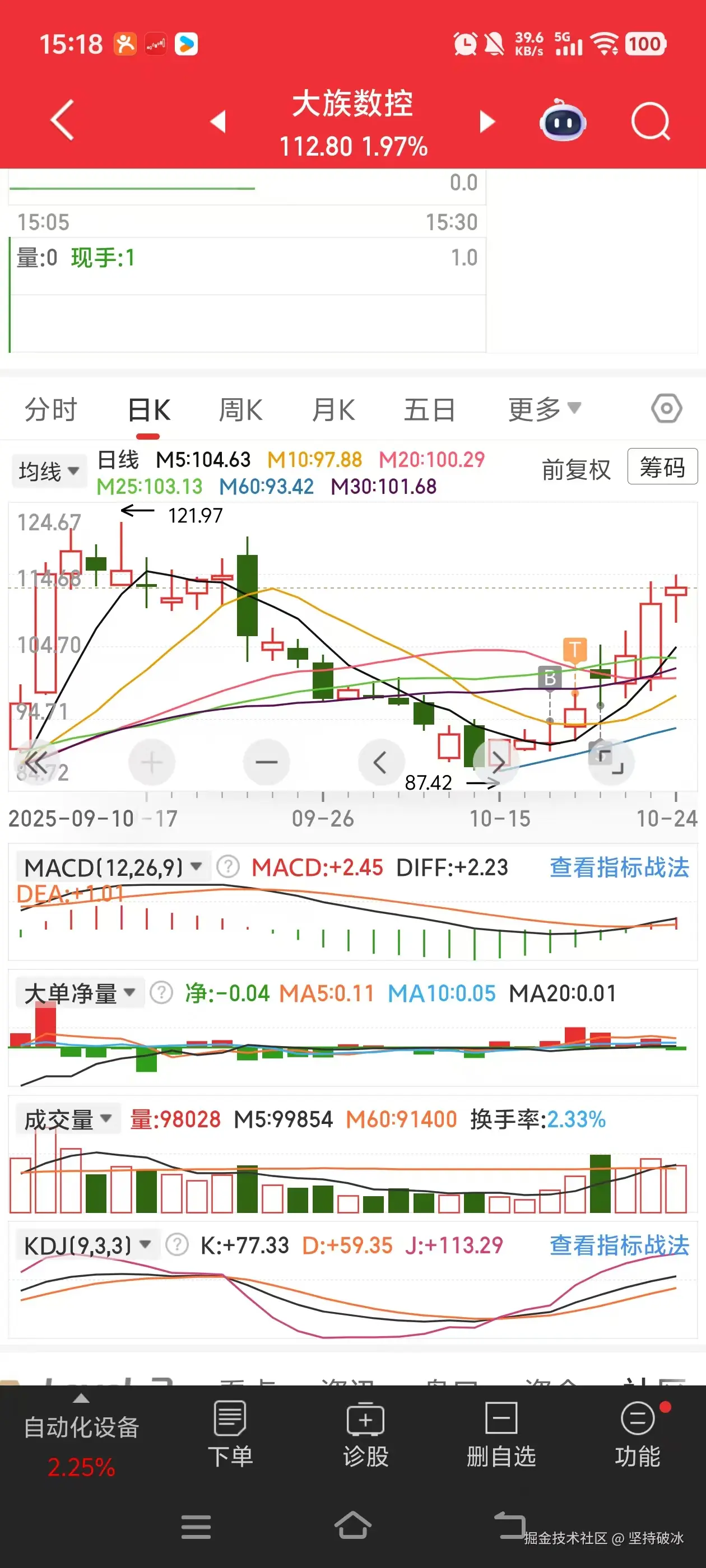This screenshot has width=706, height=1568.
Task: Expand chart to fullscreen with corner icon
Action: click(609, 762)
